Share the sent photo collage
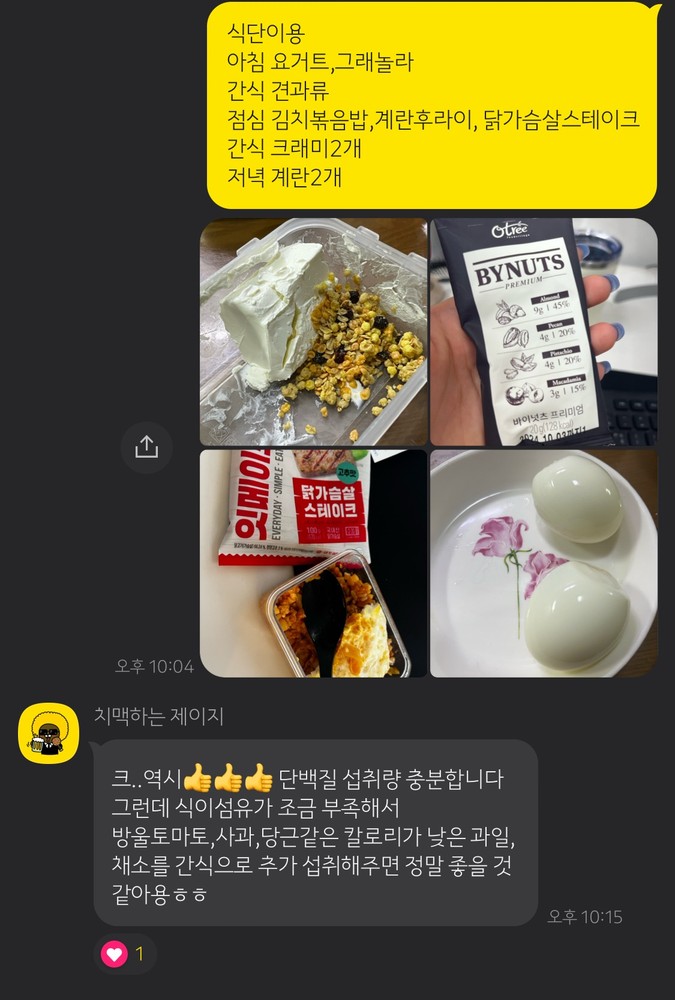675x1000 pixels. tap(147, 446)
